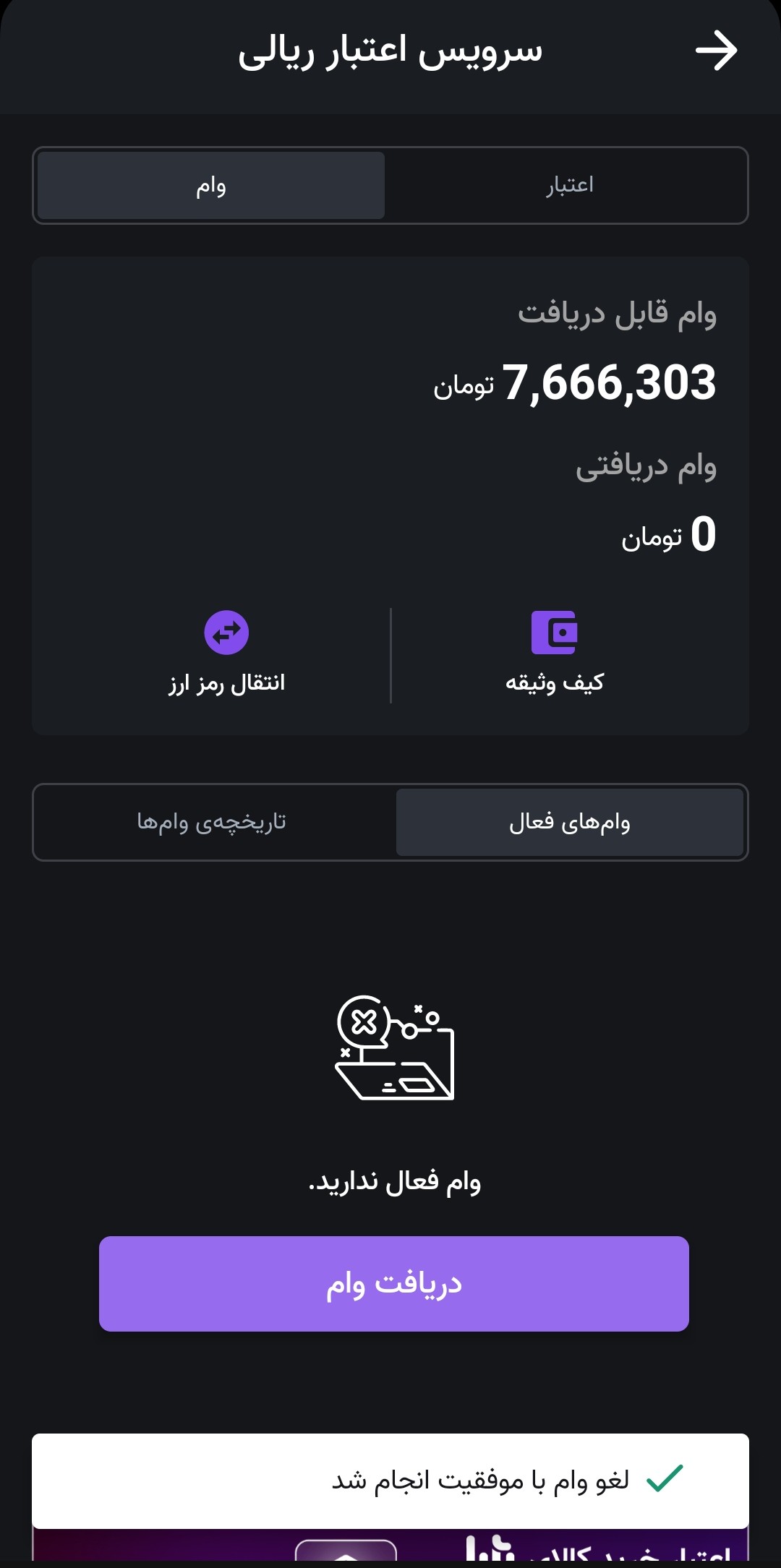The image size is (781, 1568).
Task: Go back using the header arrow
Action: pyautogui.click(x=715, y=51)
